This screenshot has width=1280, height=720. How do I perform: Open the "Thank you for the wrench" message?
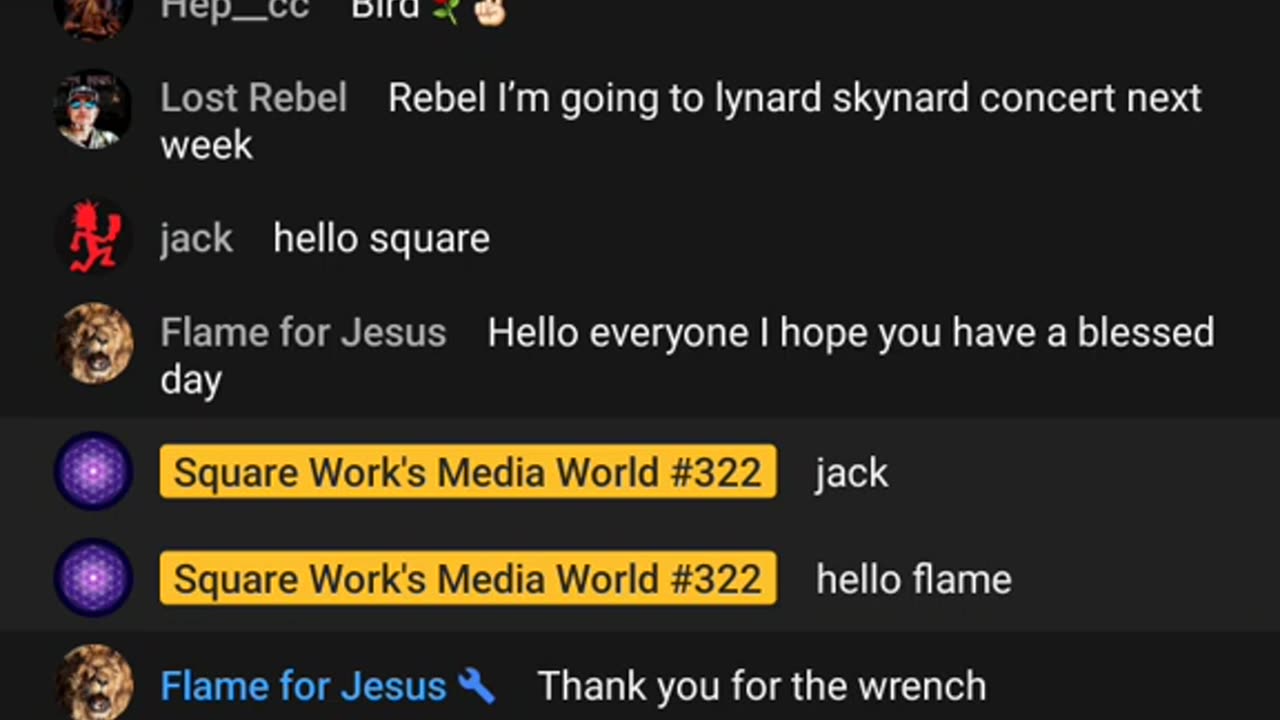click(x=761, y=687)
